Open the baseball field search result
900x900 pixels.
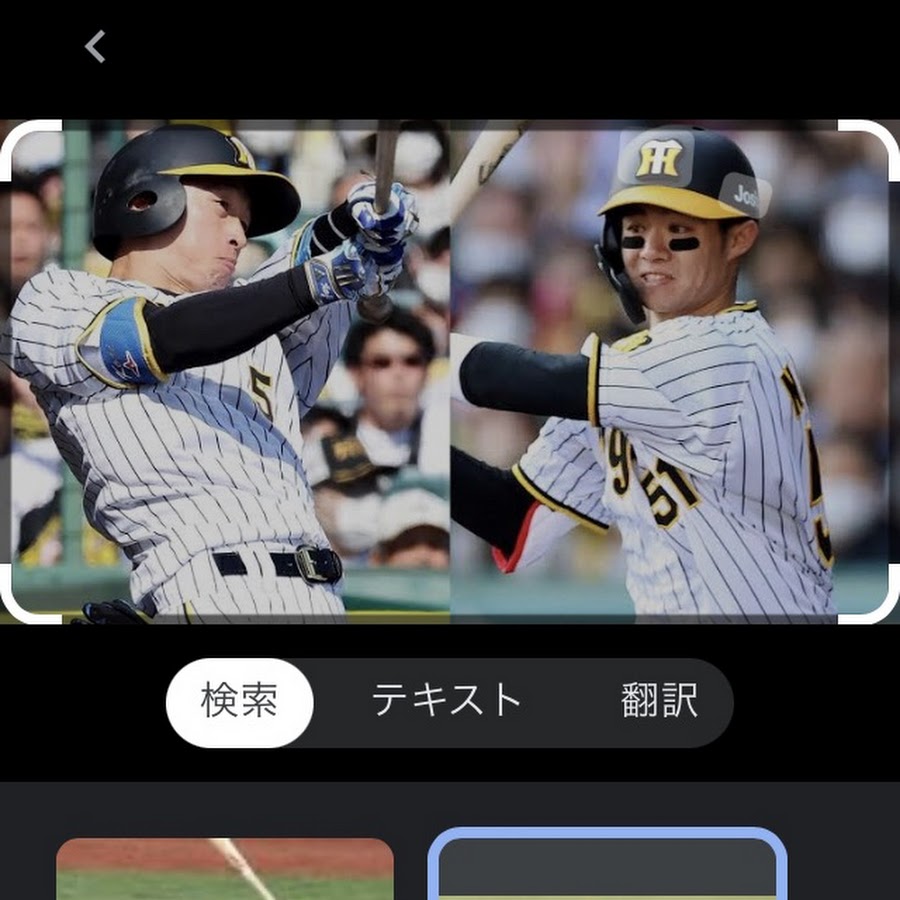[x=225, y=870]
